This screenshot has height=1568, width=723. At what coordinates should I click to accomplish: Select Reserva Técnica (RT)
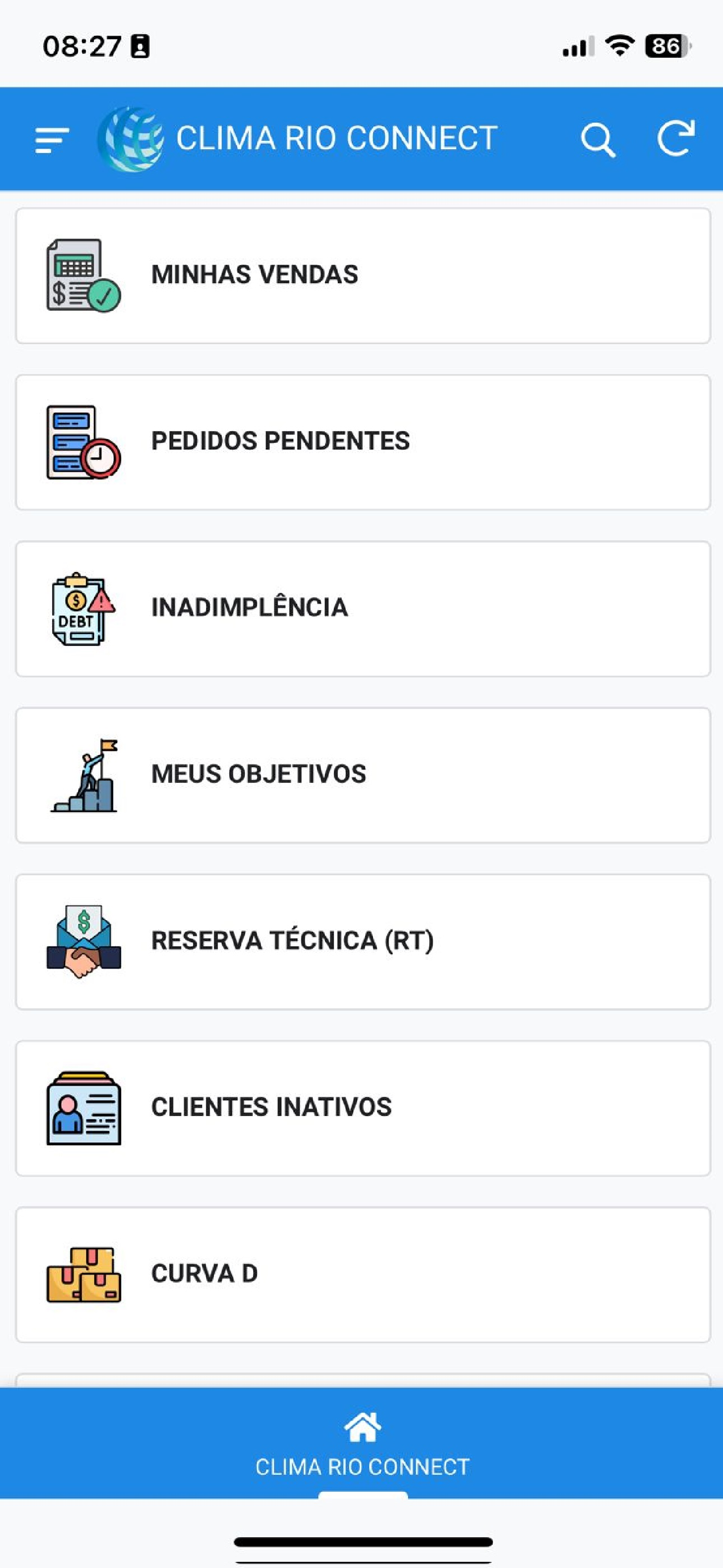pos(363,942)
